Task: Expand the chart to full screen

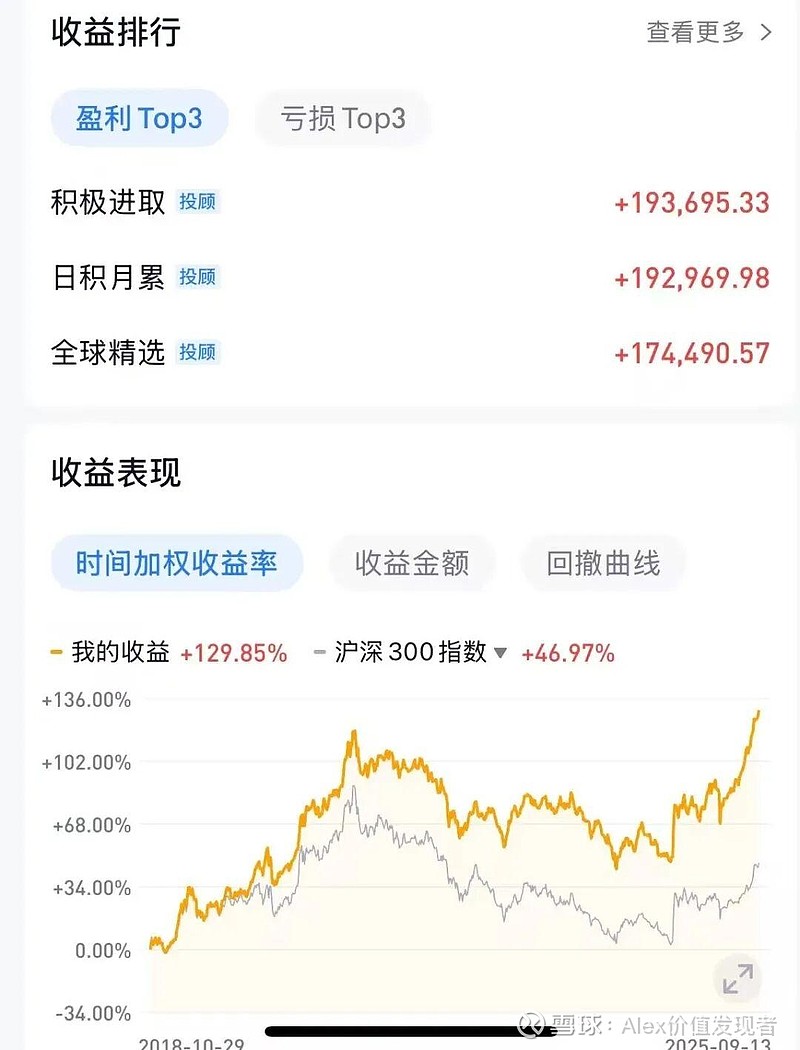Action: tap(738, 978)
